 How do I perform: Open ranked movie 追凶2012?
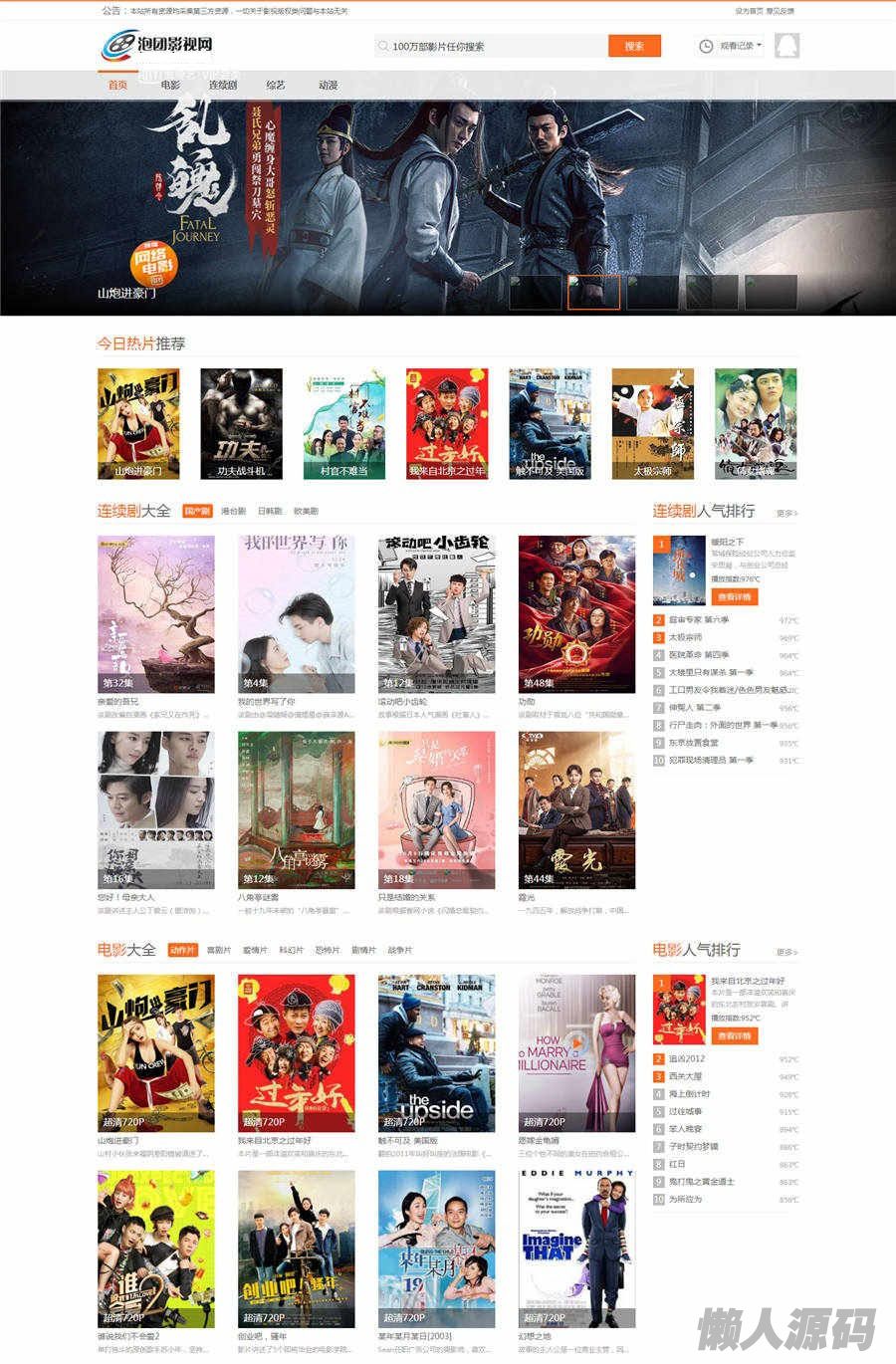[x=686, y=1059]
